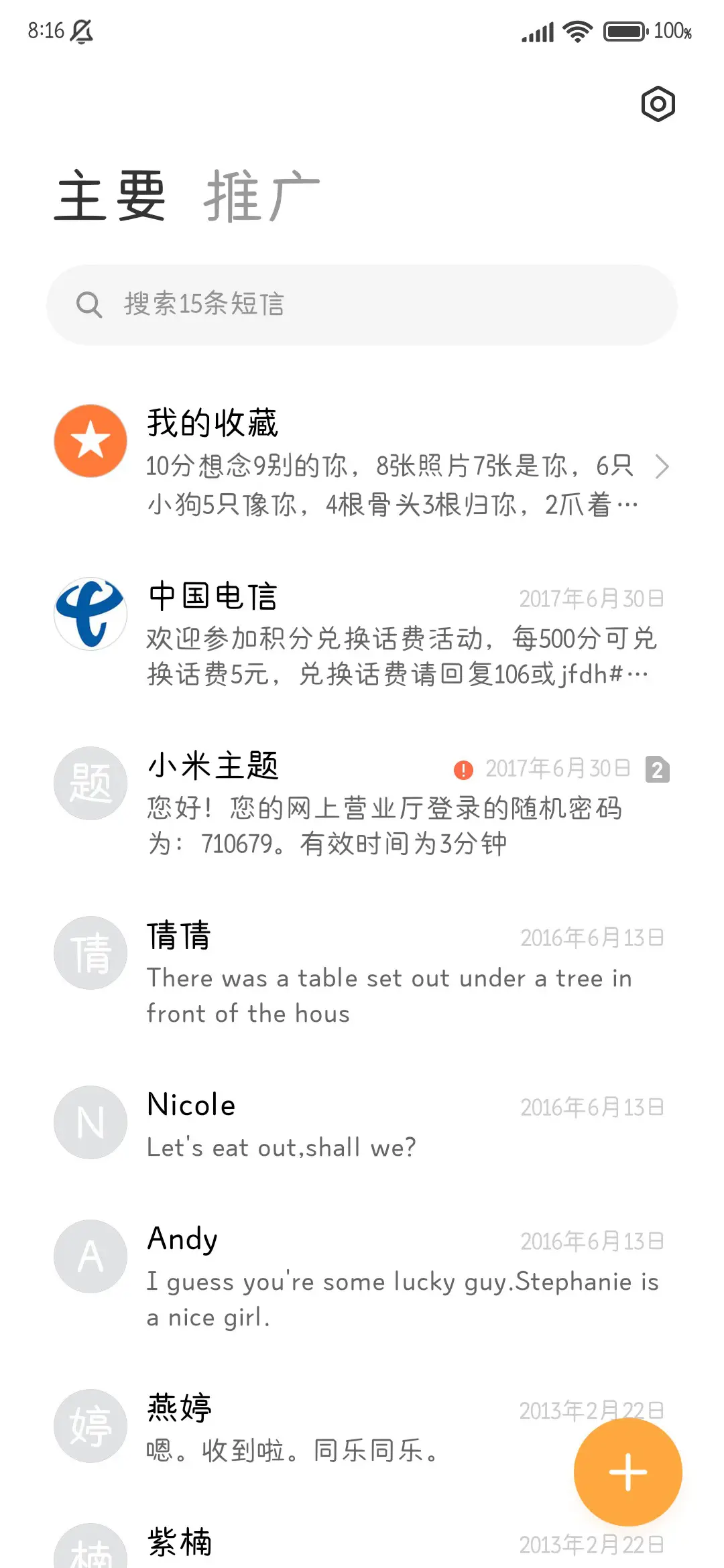Click Nicole's circular avatar icon

[x=90, y=1122]
